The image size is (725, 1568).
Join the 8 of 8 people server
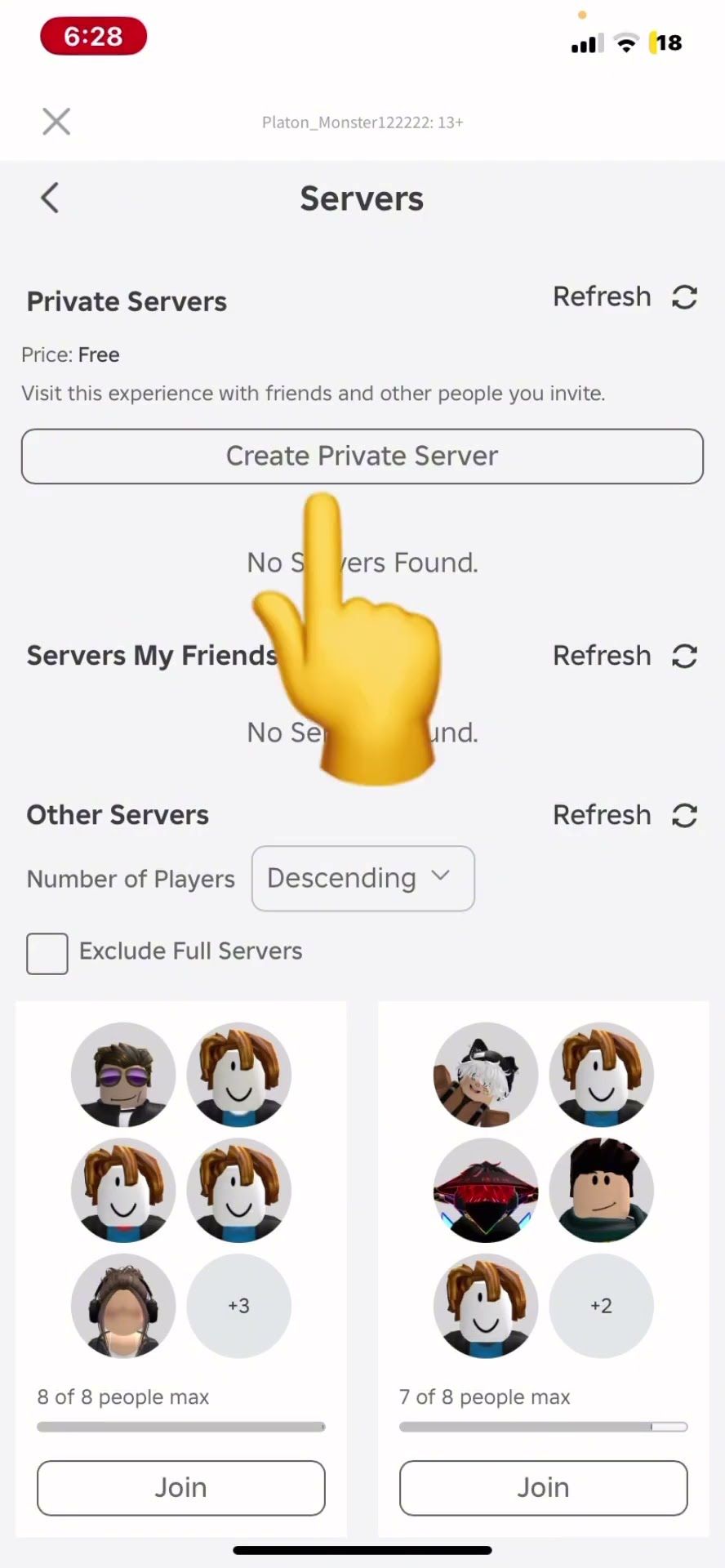pos(180,1488)
